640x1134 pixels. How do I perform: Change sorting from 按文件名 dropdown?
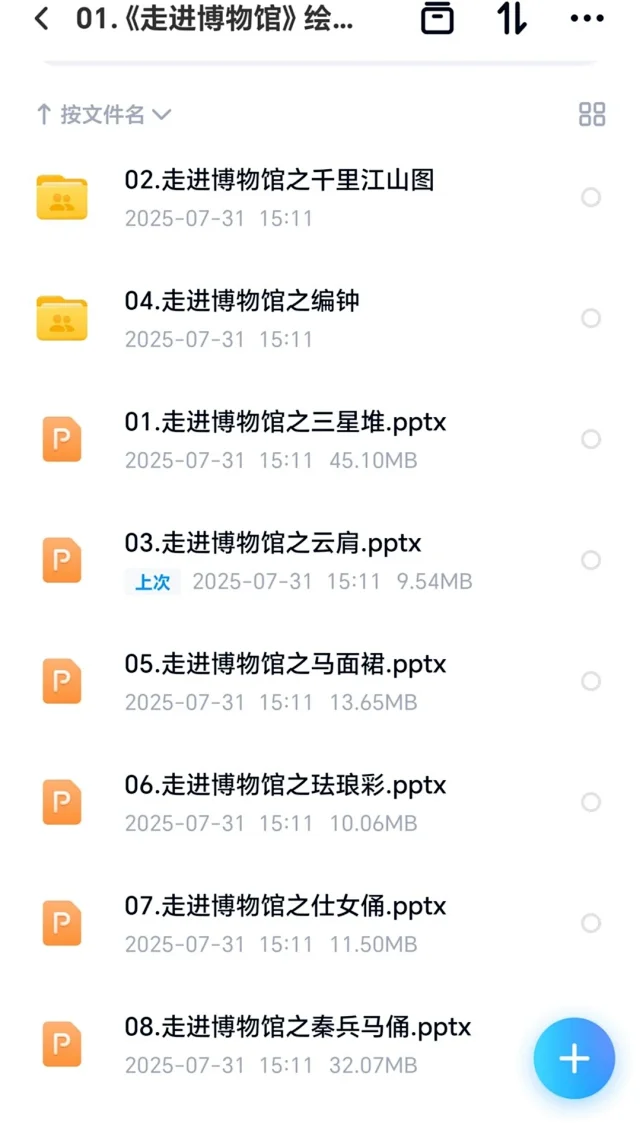pyautogui.click(x=103, y=114)
